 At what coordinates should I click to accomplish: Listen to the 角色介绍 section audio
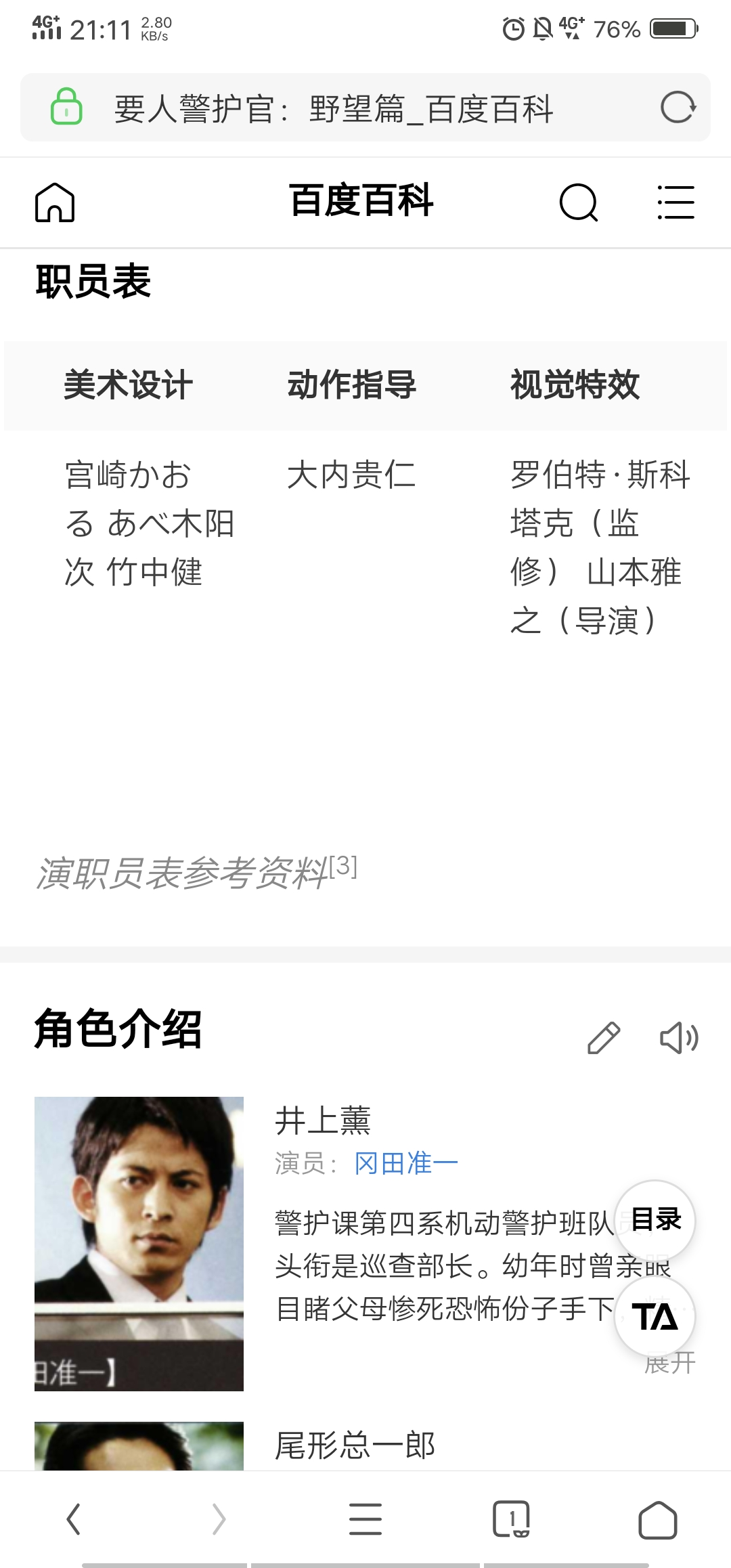pyautogui.click(x=679, y=1038)
